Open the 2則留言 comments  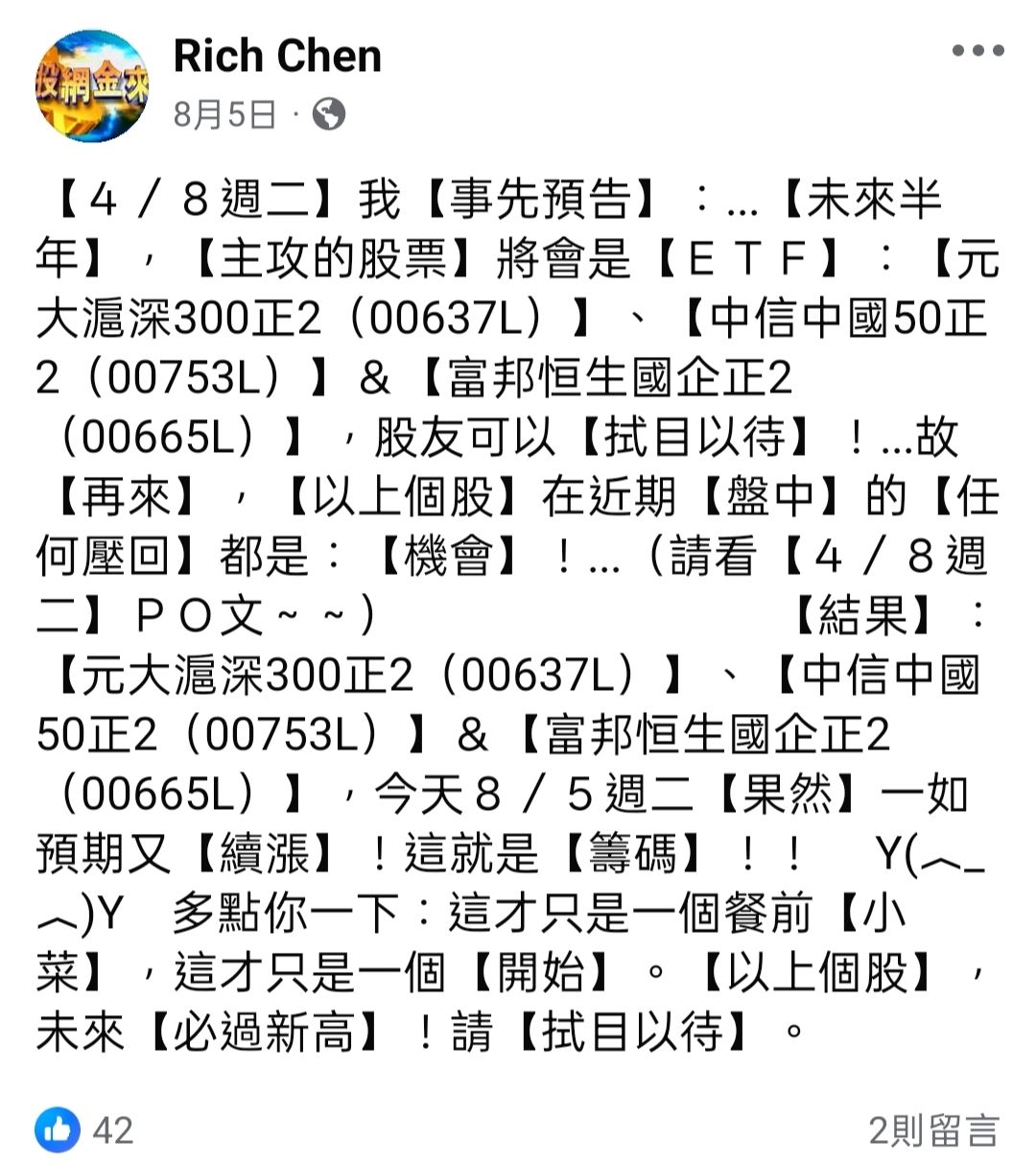click(x=933, y=1130)
